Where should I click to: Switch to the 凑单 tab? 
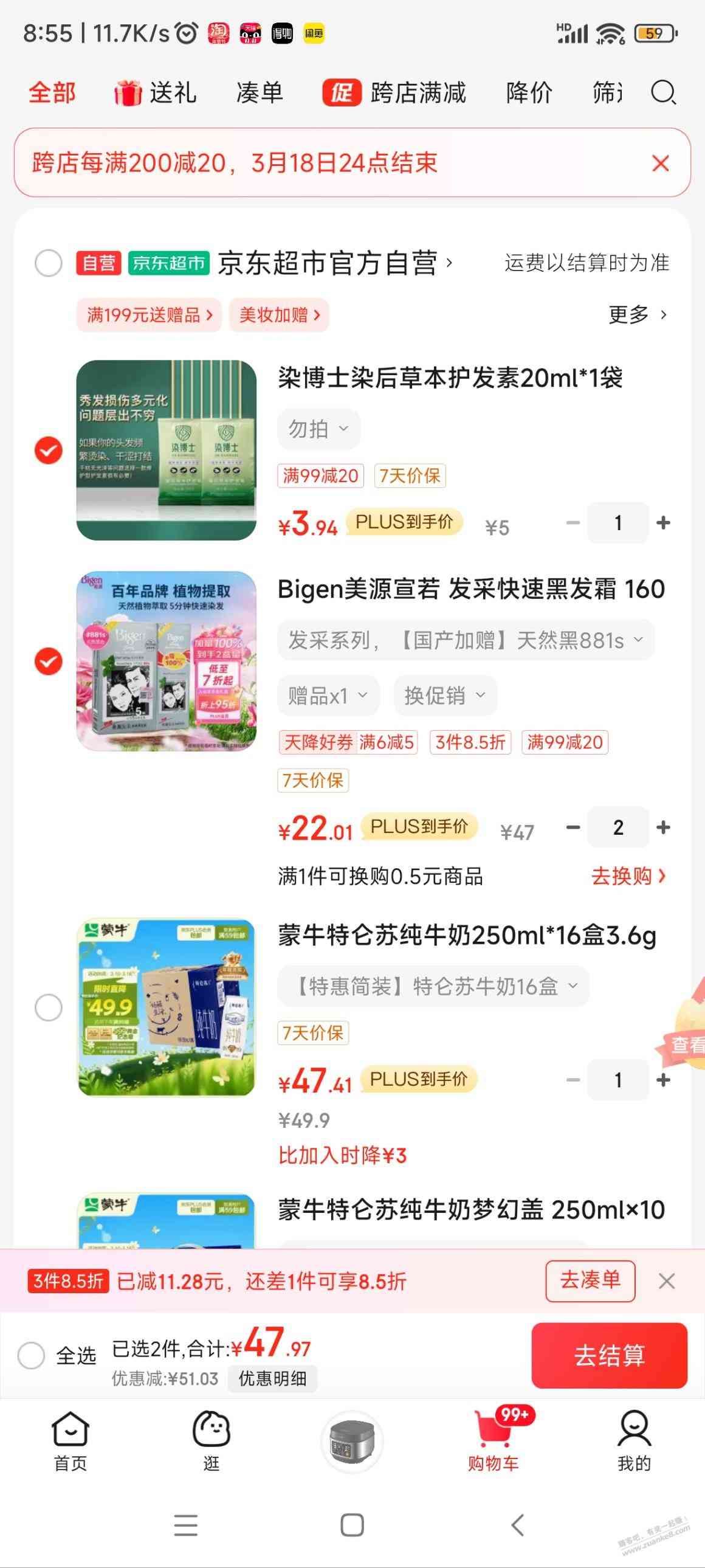[x=260, y=93]
